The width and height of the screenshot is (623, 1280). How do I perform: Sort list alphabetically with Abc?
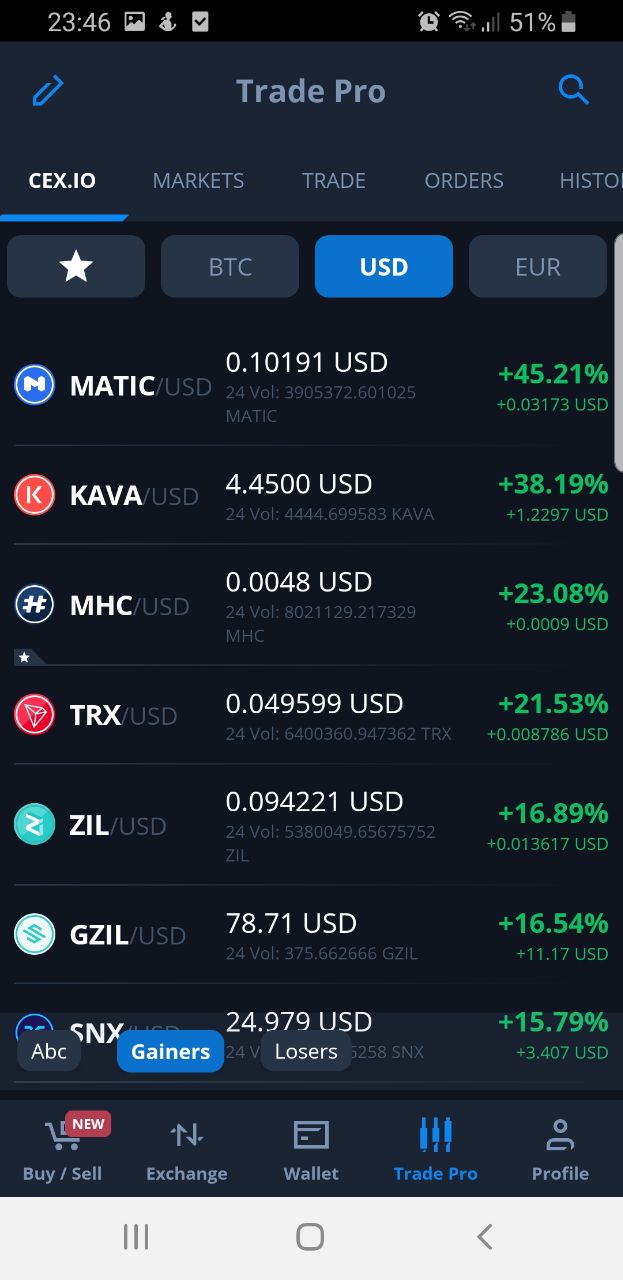pos(49,1051)
